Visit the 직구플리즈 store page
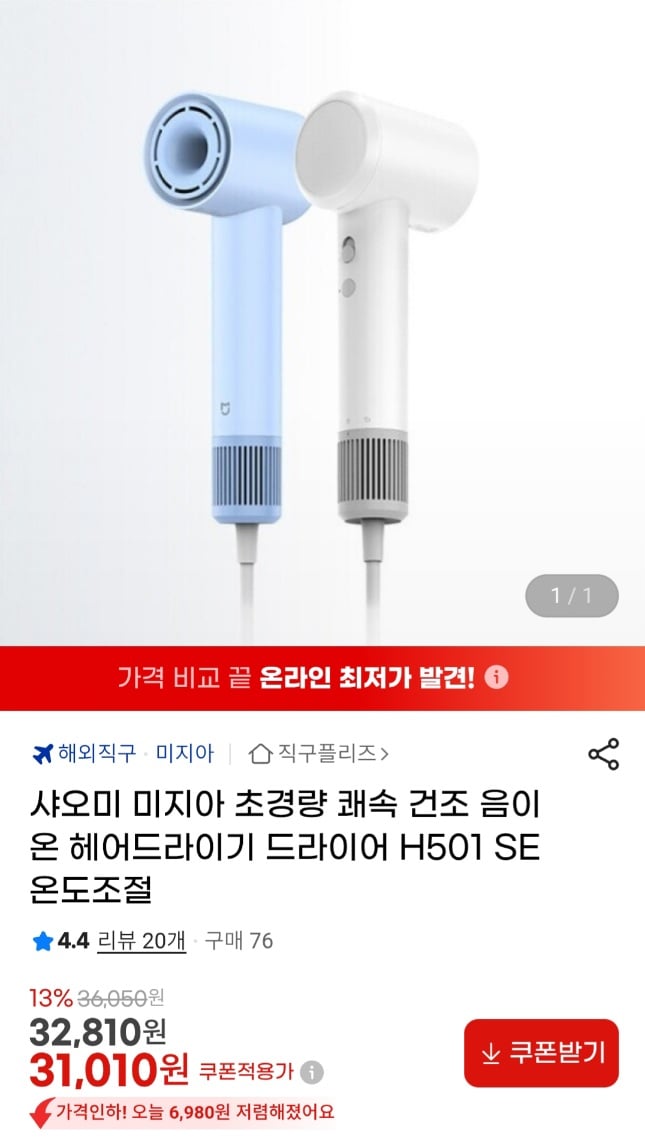Screen dimensions: 645x1147 tap(319, 753)
